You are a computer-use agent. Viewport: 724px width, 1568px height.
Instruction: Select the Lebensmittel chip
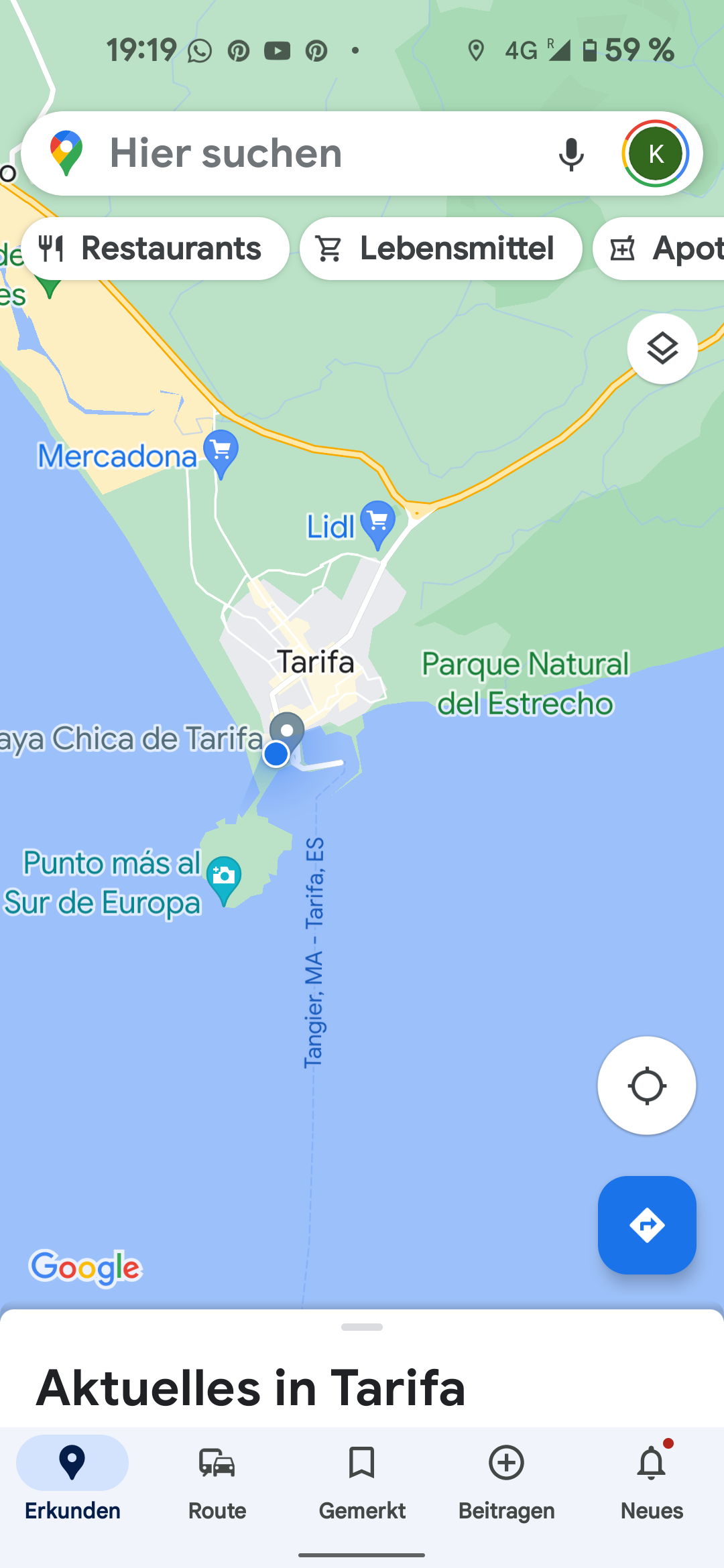[440, 249]
